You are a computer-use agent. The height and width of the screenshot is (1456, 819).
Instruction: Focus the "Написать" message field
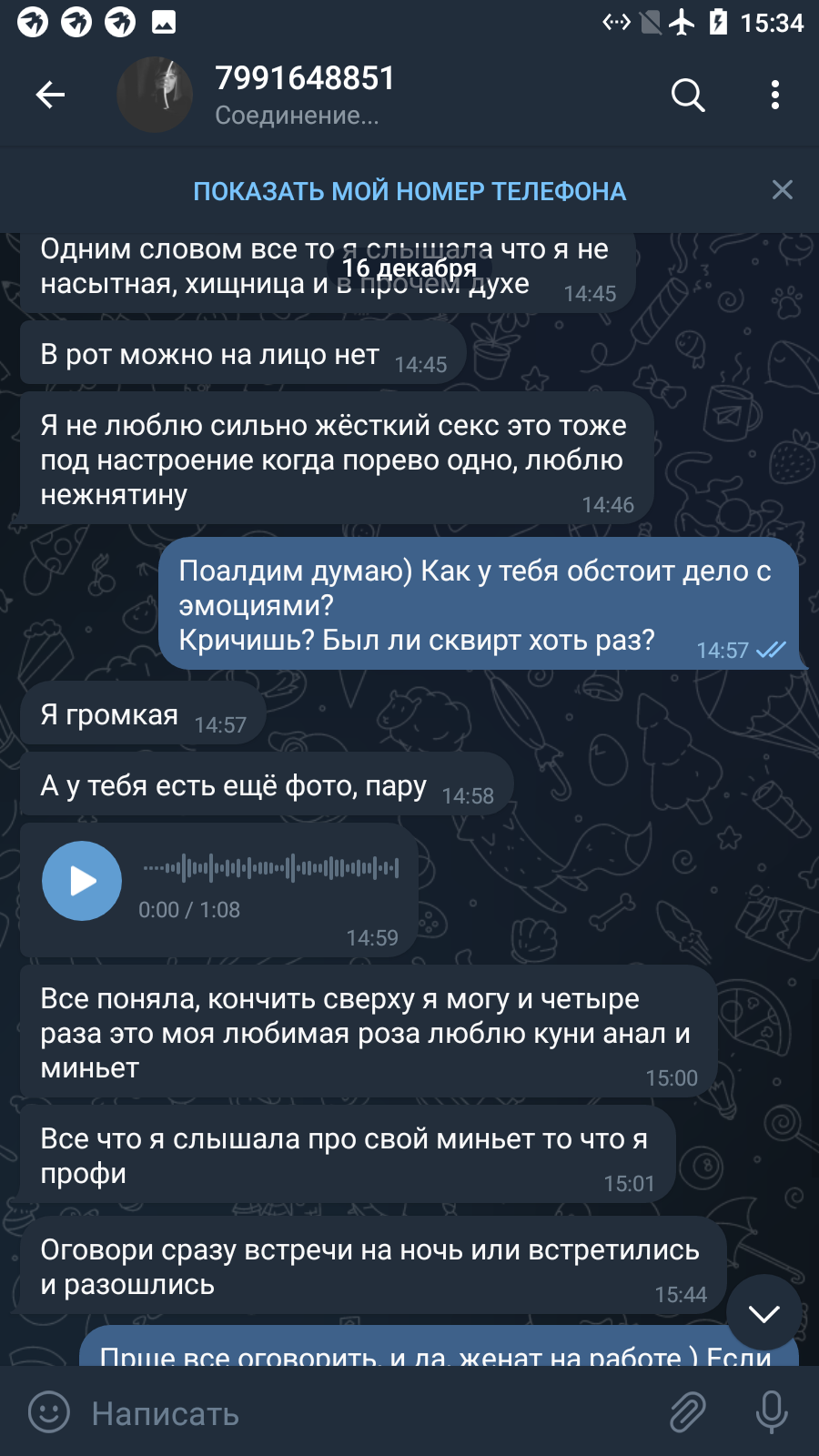tap(364, 1413)
